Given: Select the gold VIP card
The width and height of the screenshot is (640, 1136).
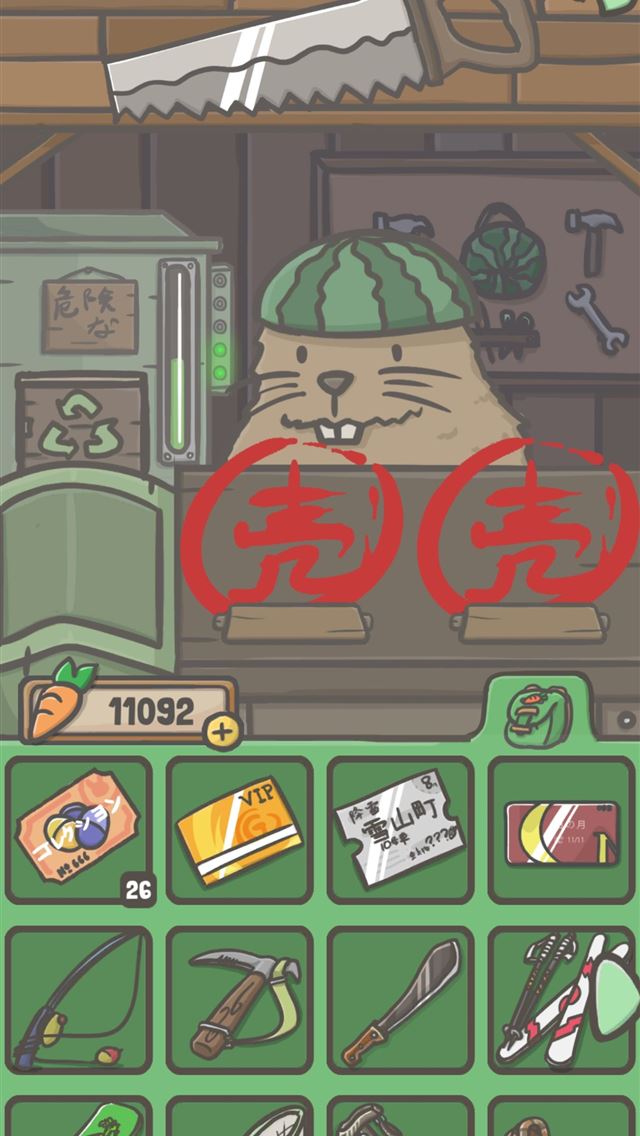Looking at the screenshot, I should coord(239,829).
